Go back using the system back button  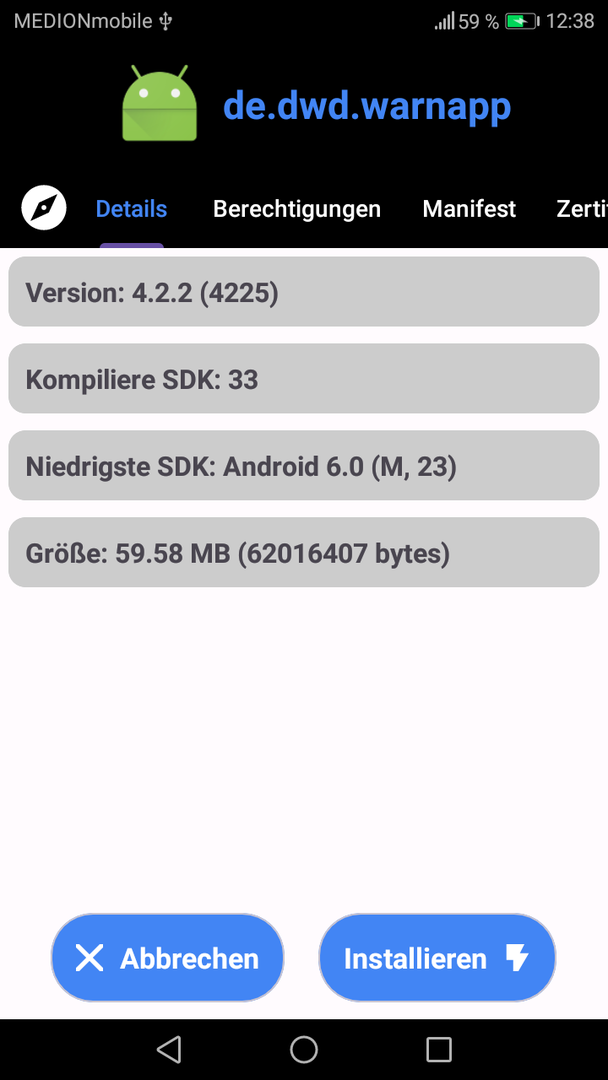(x=169, y=1049)
